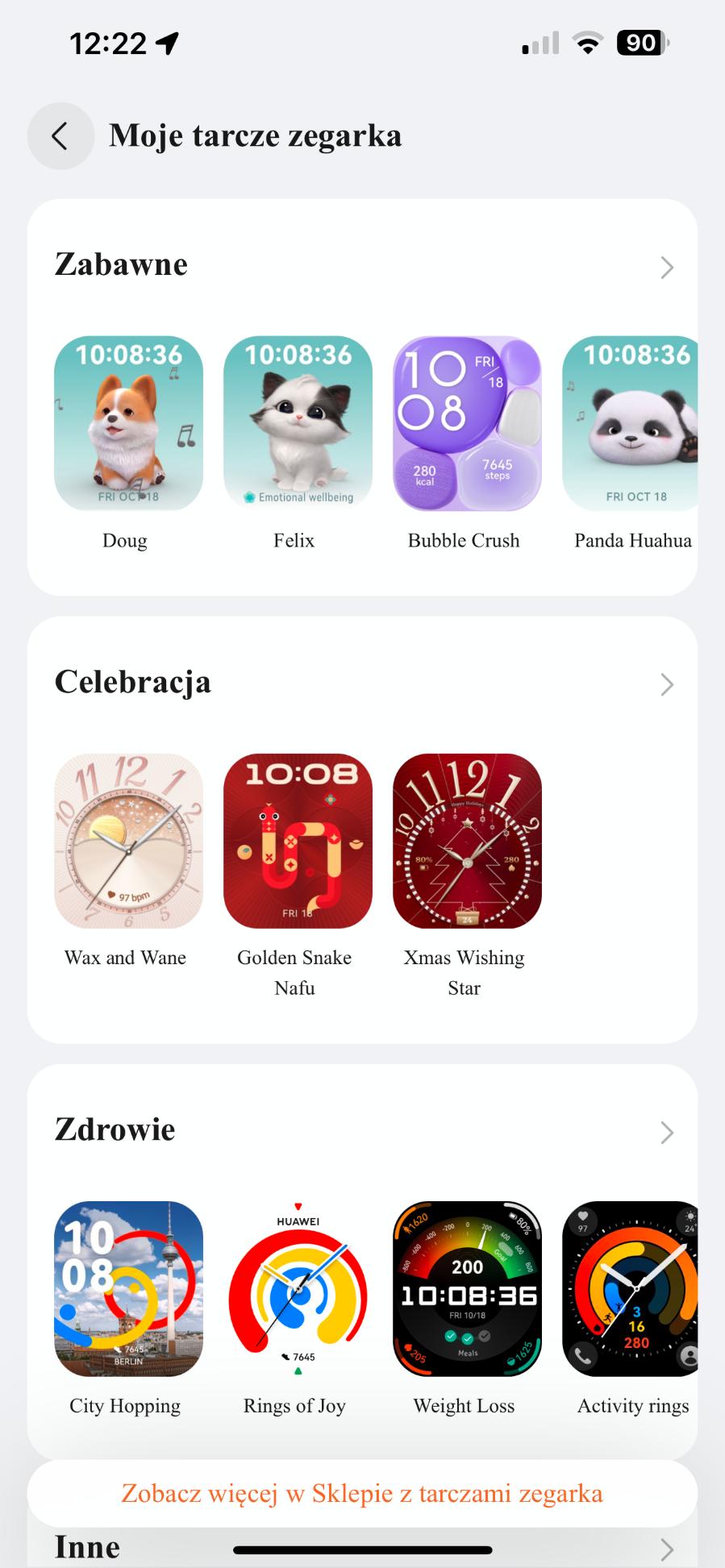The image size is (725, 1568).
Task: Open the Bubble Crush watch face
Action: (467, 423)
